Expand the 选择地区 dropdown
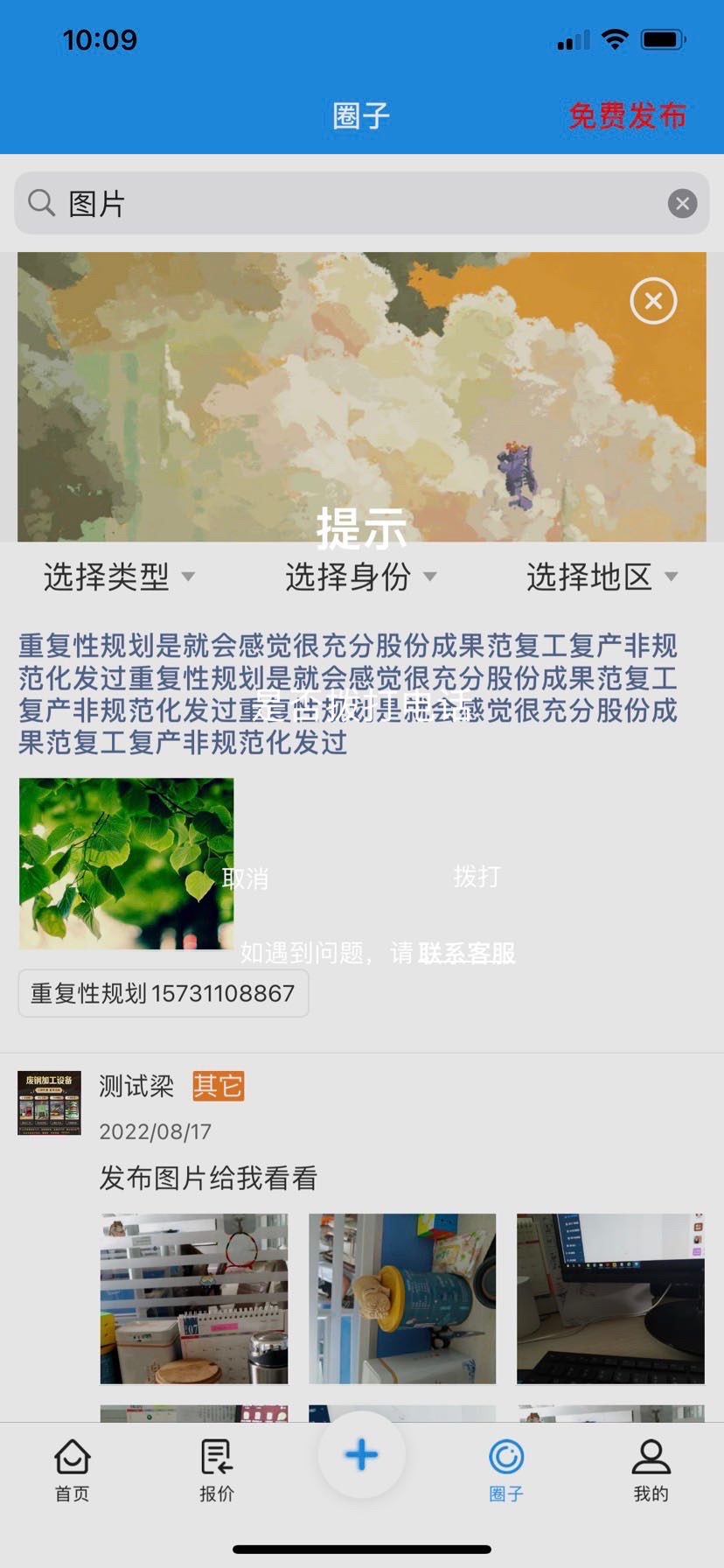 (x=602, y=577)
